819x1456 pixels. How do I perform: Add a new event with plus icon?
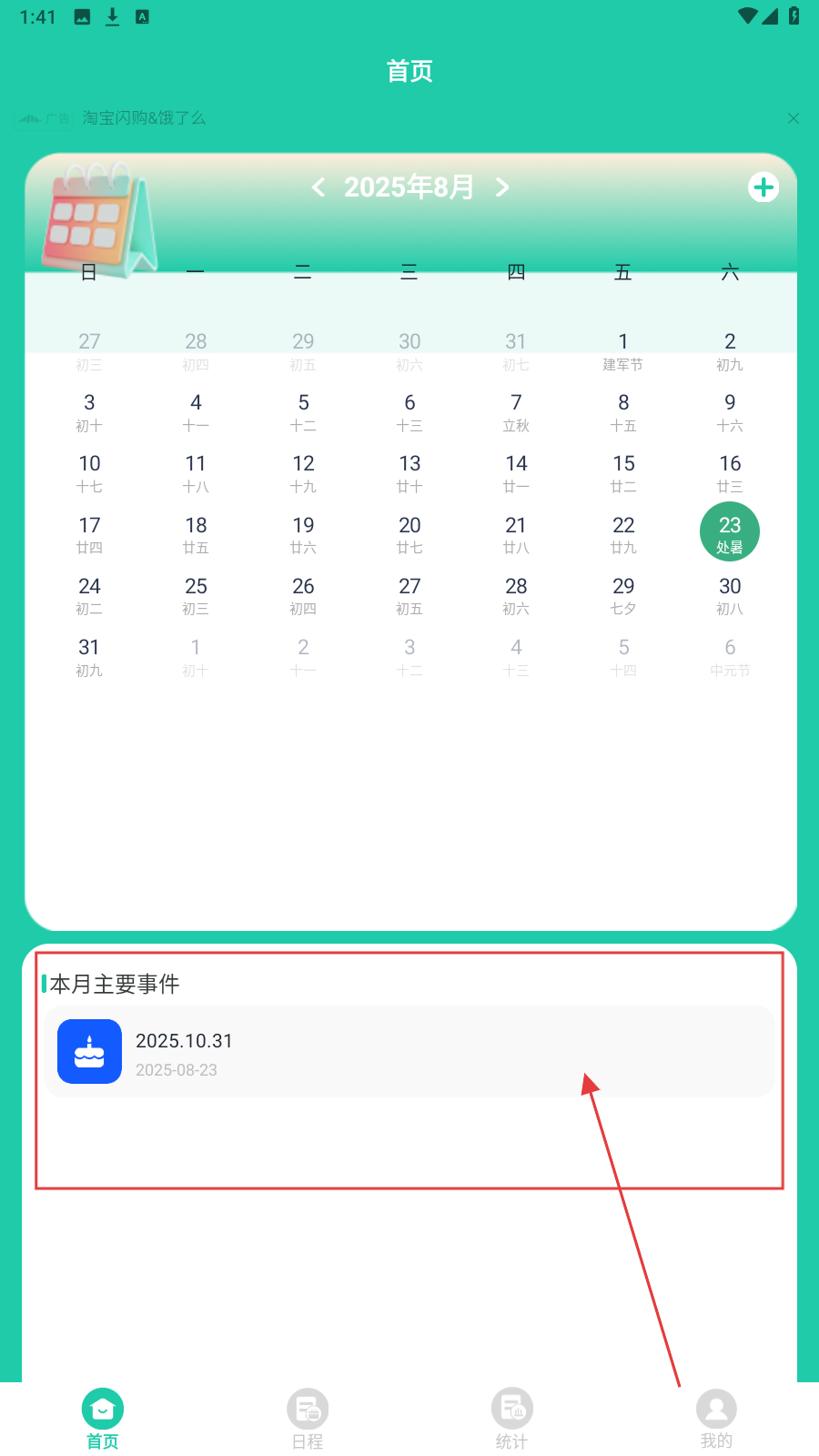(763, 187)
